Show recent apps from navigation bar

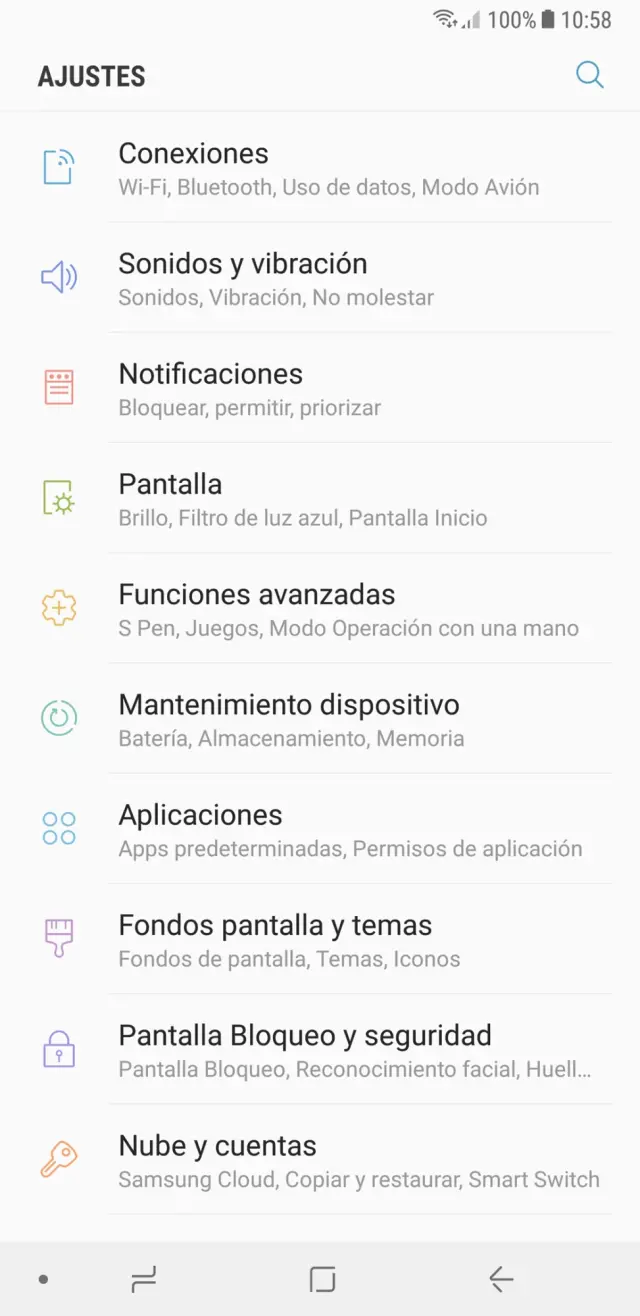tap(144, 1278)
